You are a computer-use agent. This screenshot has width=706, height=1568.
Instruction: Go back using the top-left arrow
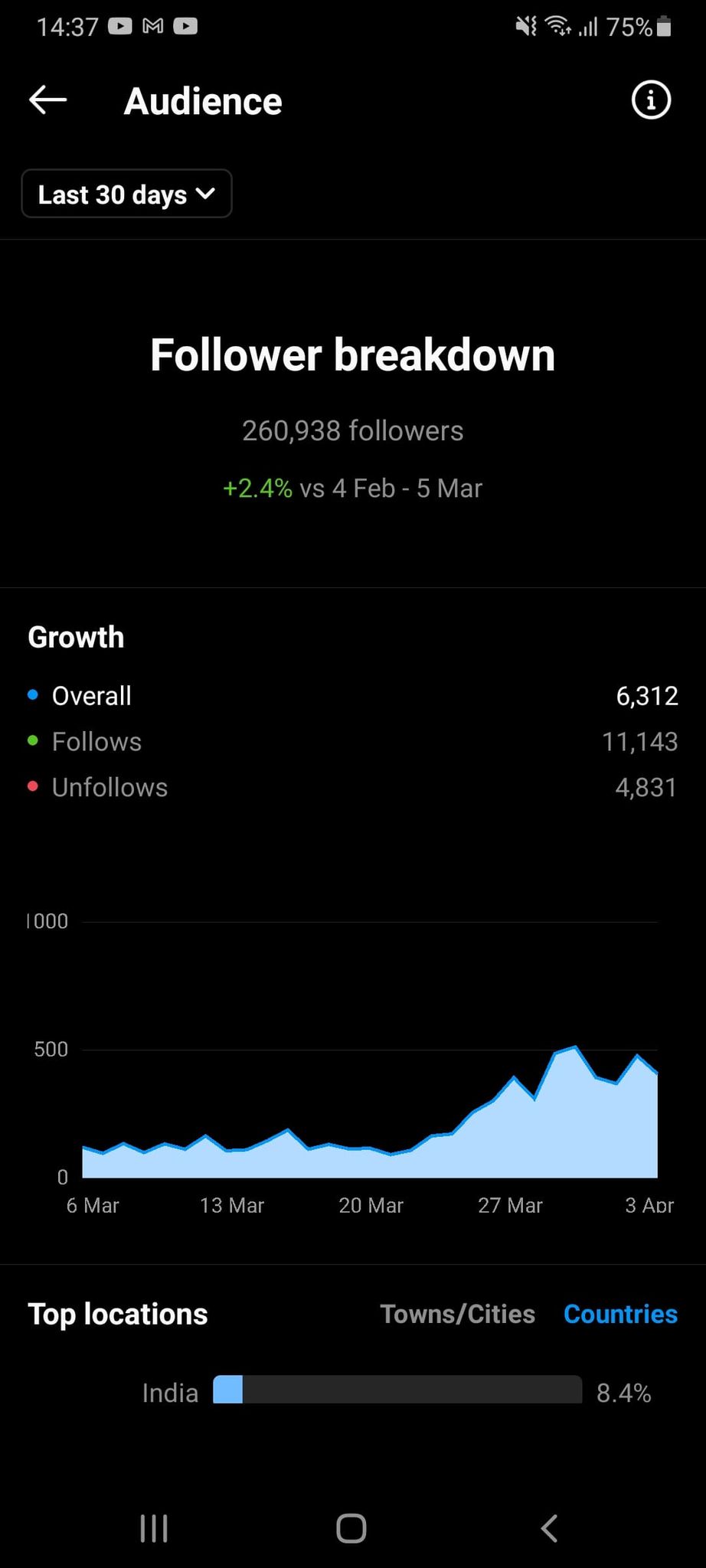pos(47,100)
